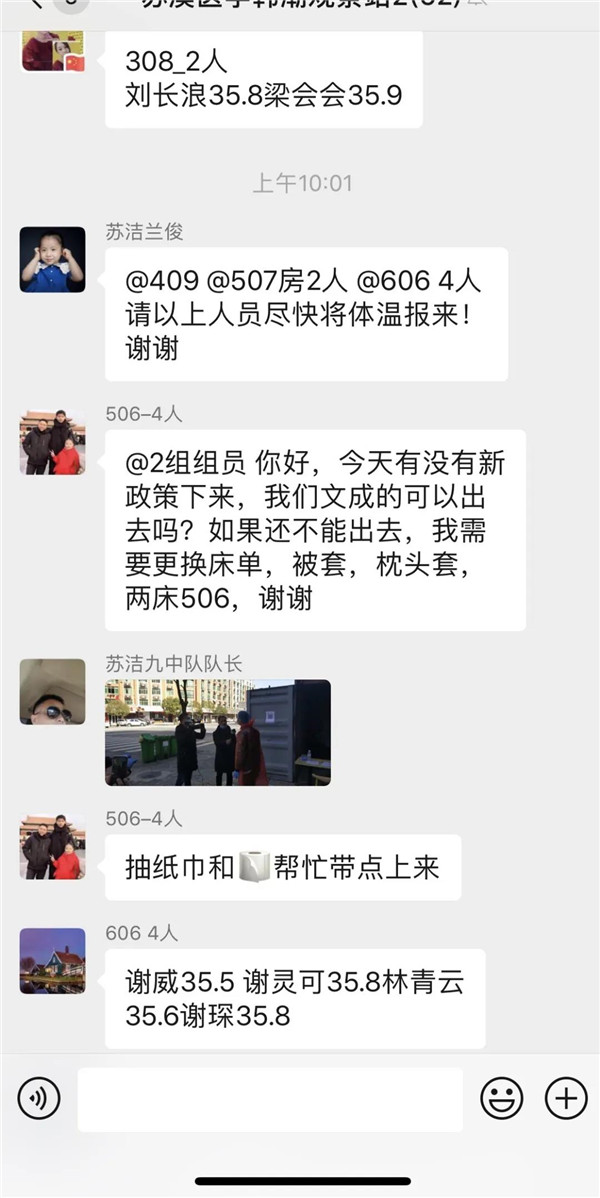View 苏洁兰俊's profile avatar
Image resolution: width=600 pixels, height=1198 pixels.
tap(52, 259)
